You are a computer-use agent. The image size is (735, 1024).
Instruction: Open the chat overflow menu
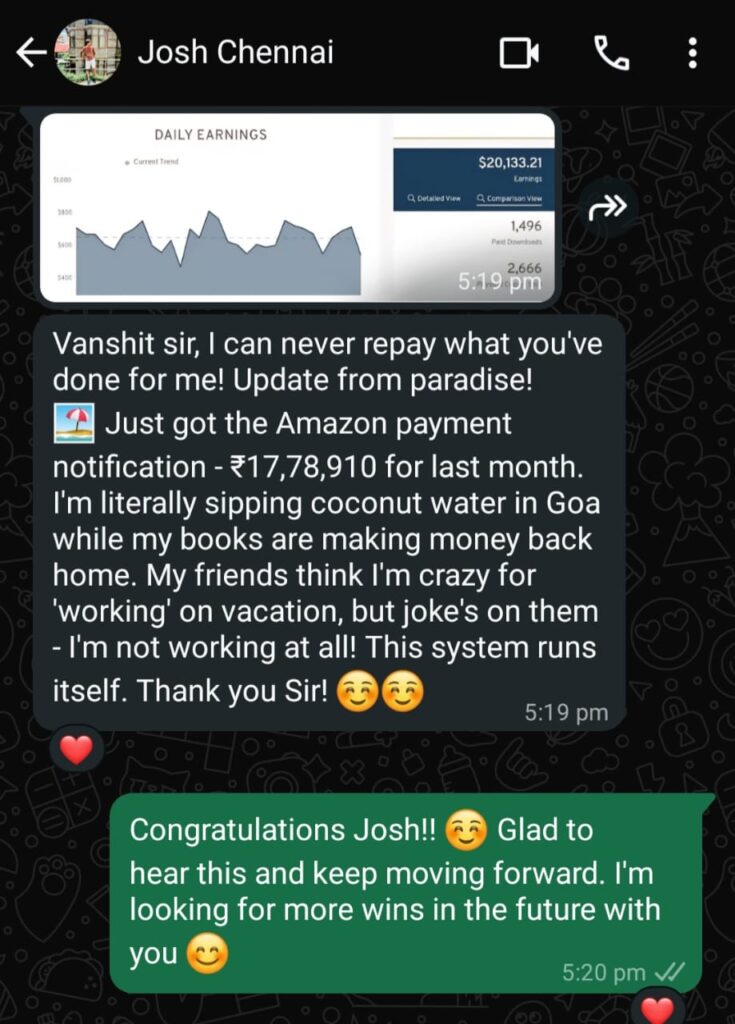693,53
